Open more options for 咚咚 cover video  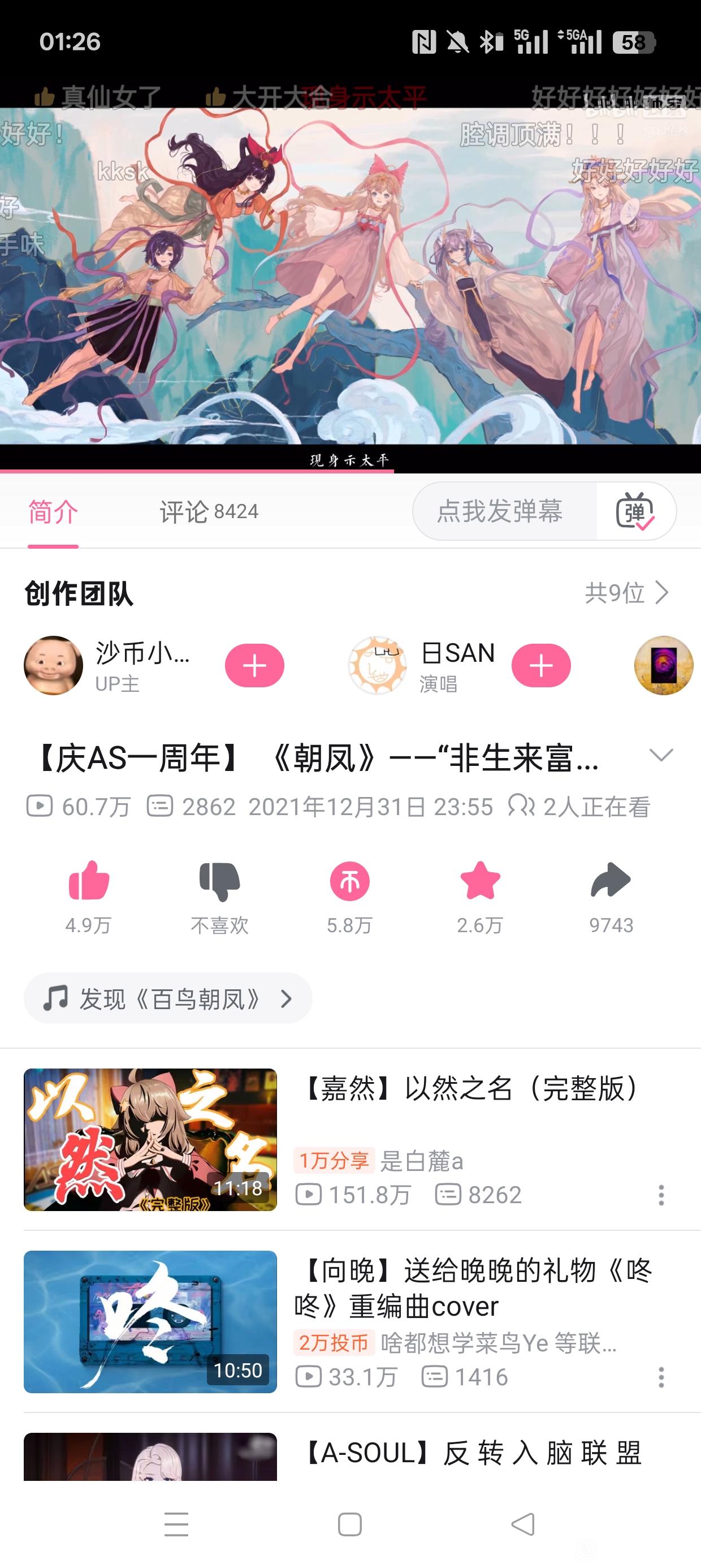point(661,1377)
